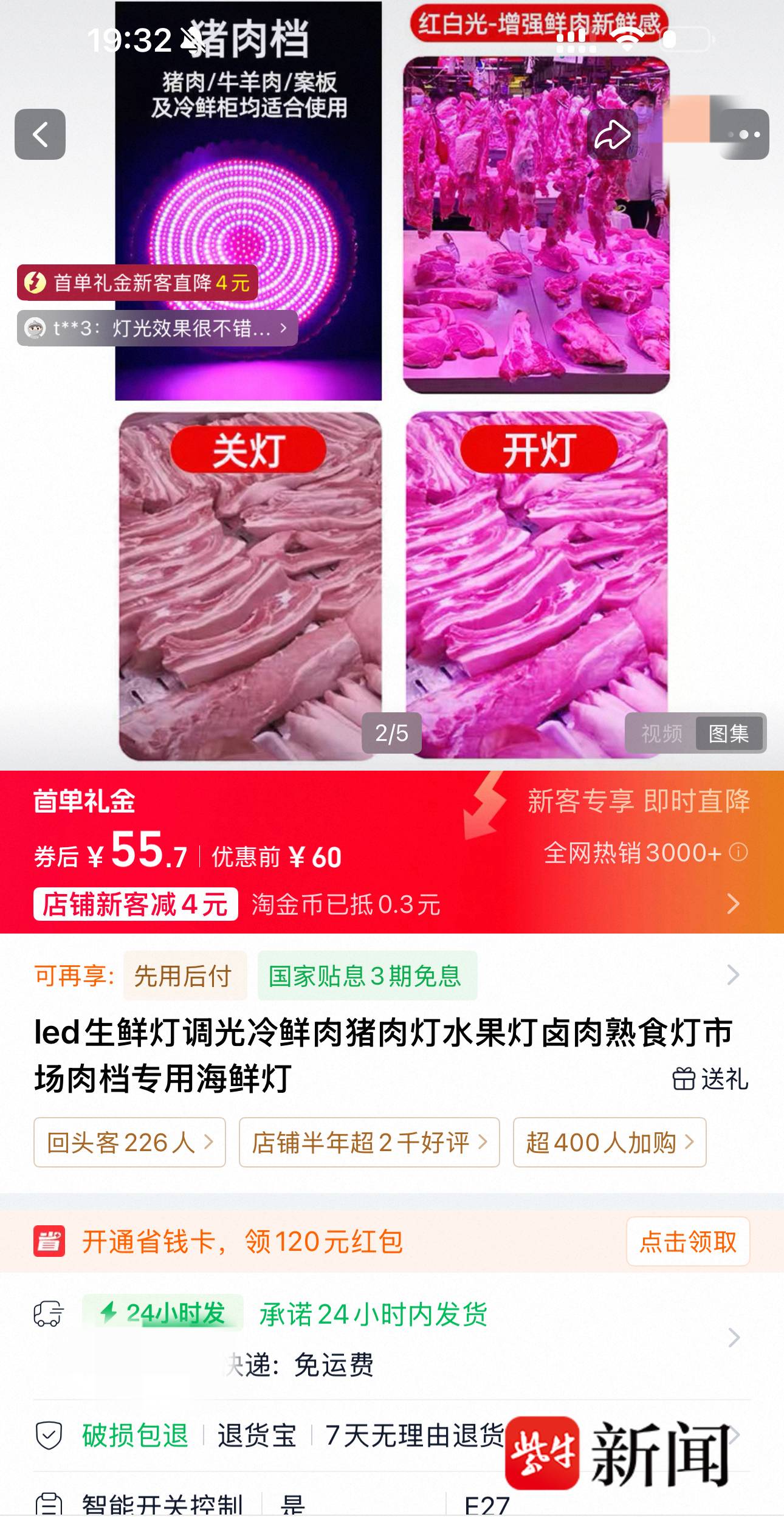Open the buyer review by t**3
The image size is (784, 1517).
pos(157,328)
